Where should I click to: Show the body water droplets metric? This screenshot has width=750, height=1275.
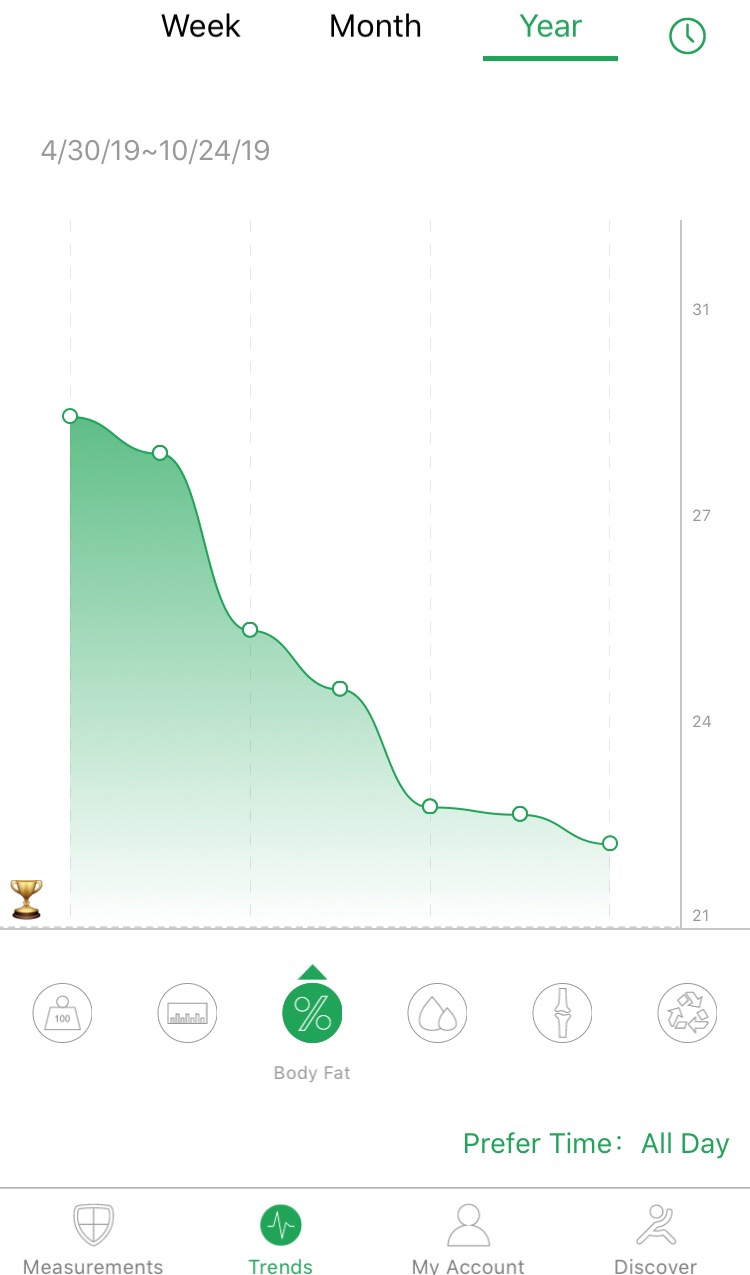437,1013
